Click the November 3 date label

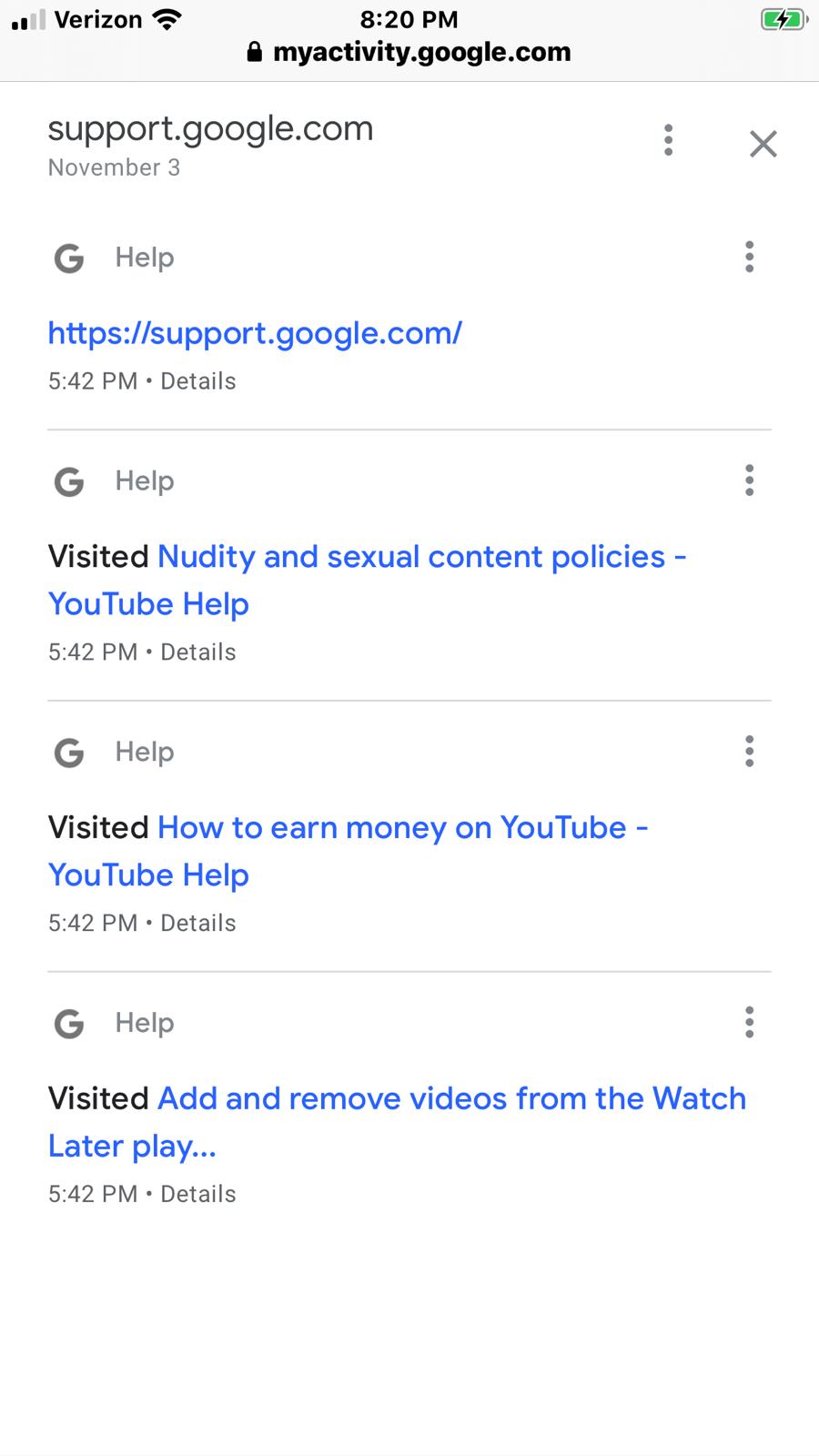point(114,167)
